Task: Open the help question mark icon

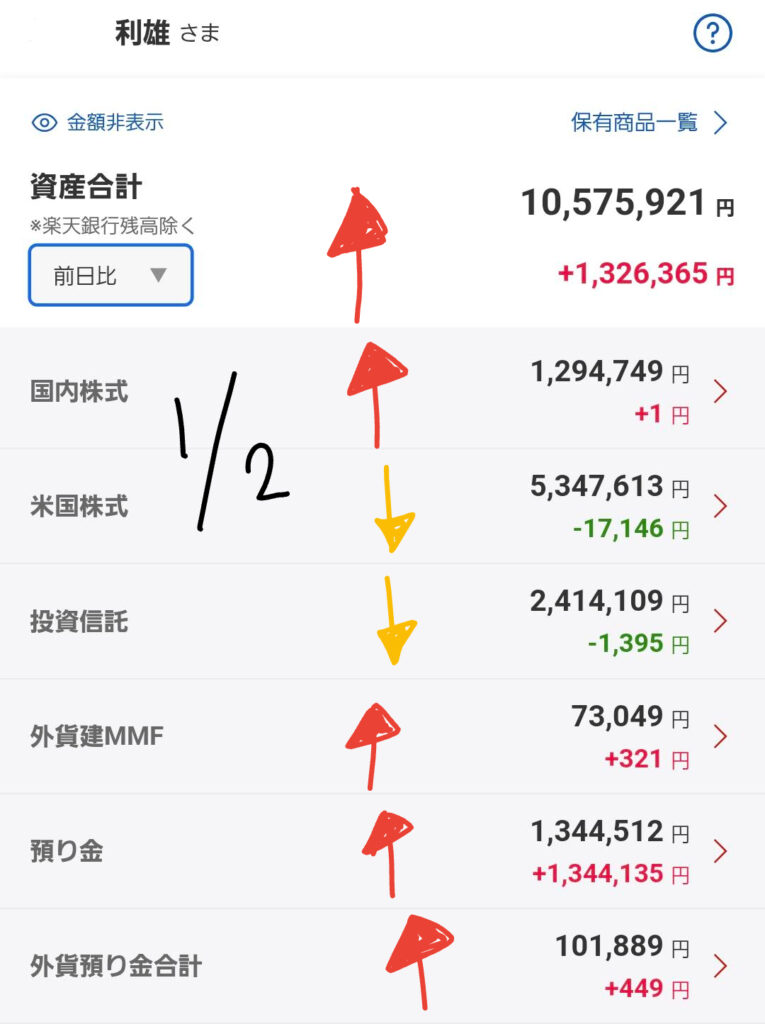Action: pos(713,34)
